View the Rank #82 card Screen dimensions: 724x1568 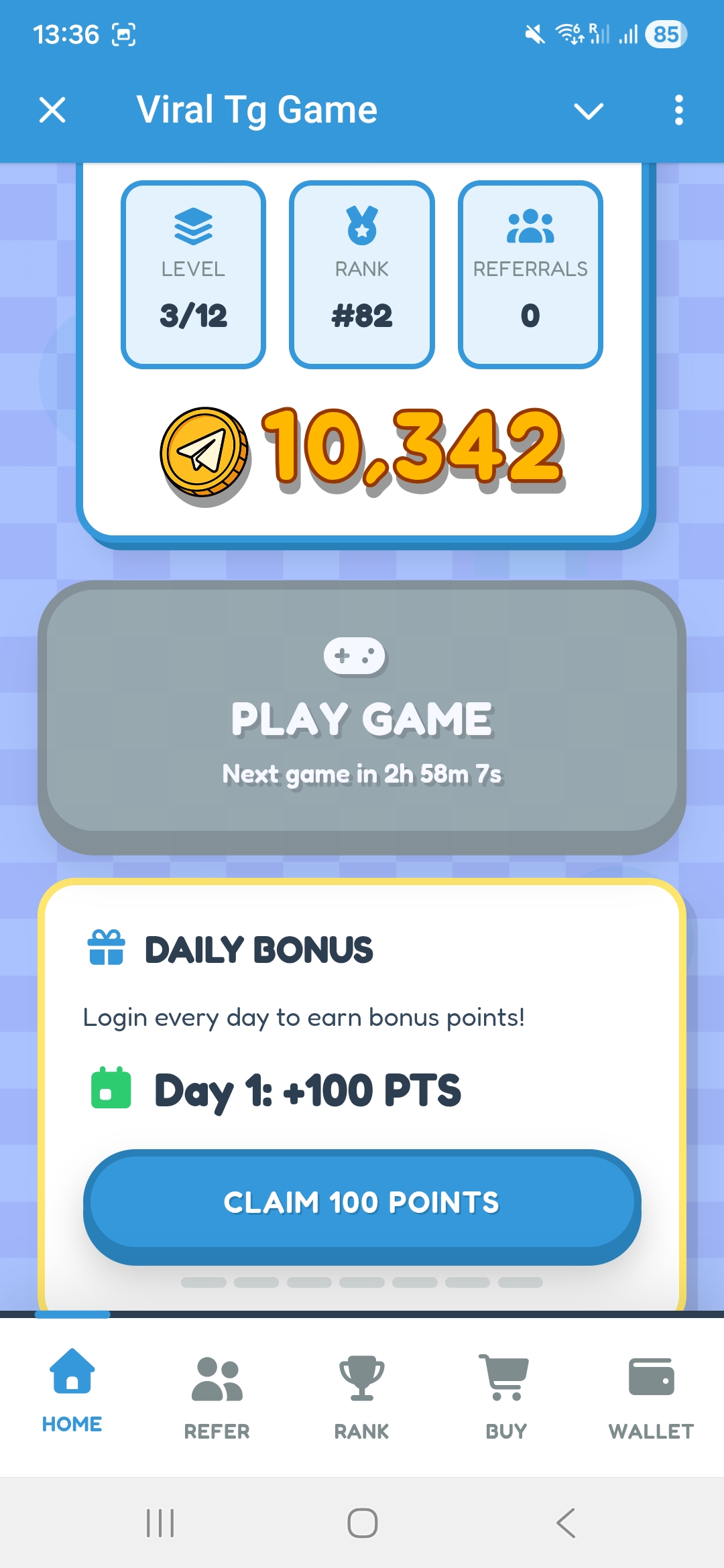[x=362, y=275]
